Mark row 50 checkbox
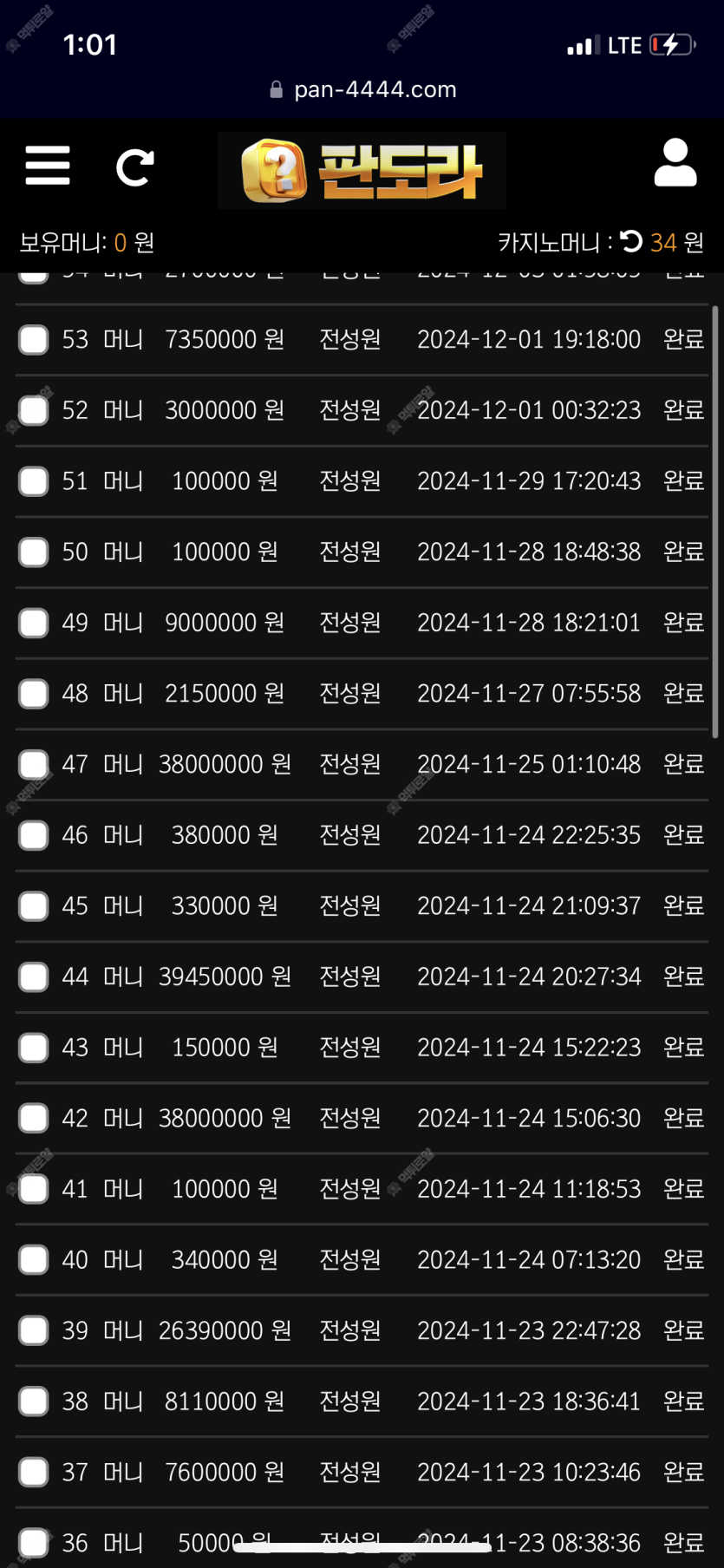Viewport: 724px width, 1568px height. click(x=34, y=552)
